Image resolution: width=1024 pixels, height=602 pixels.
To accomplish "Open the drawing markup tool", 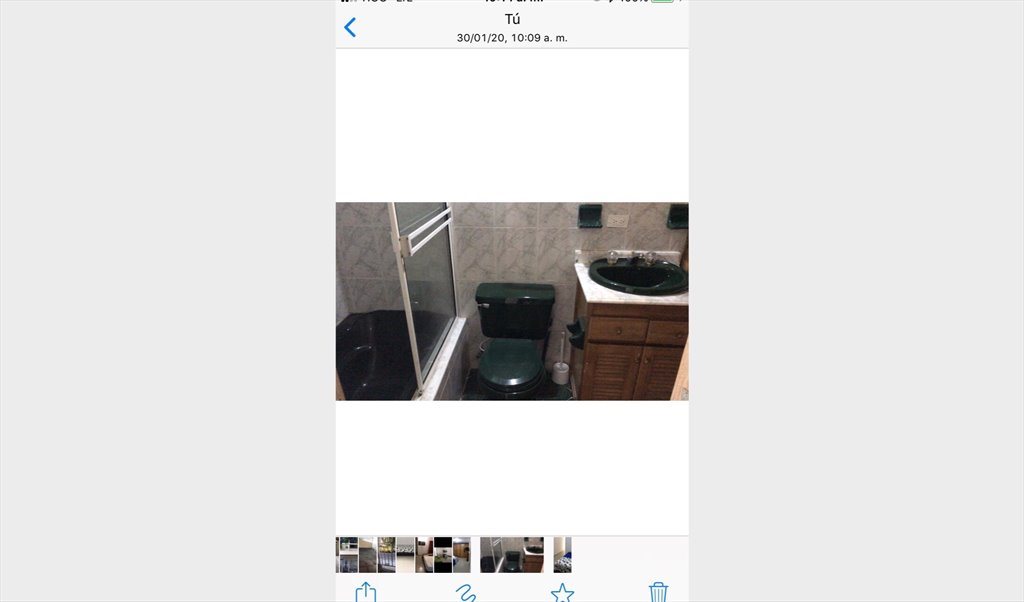I will pos(465,592).
